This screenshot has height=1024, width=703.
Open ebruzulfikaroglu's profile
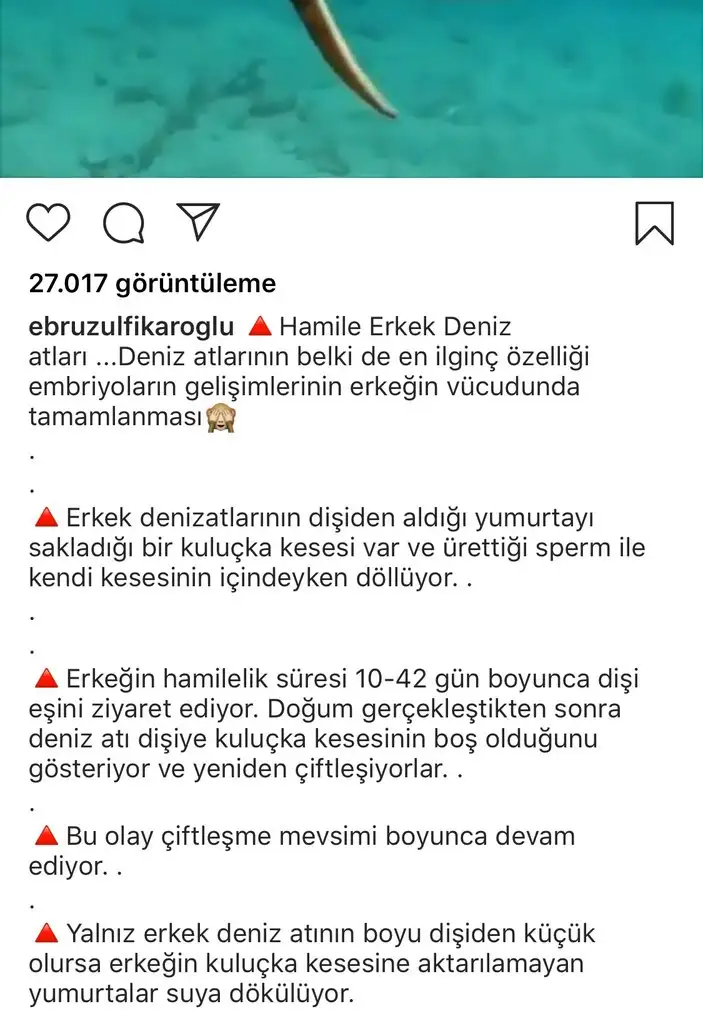coord(131,327)
